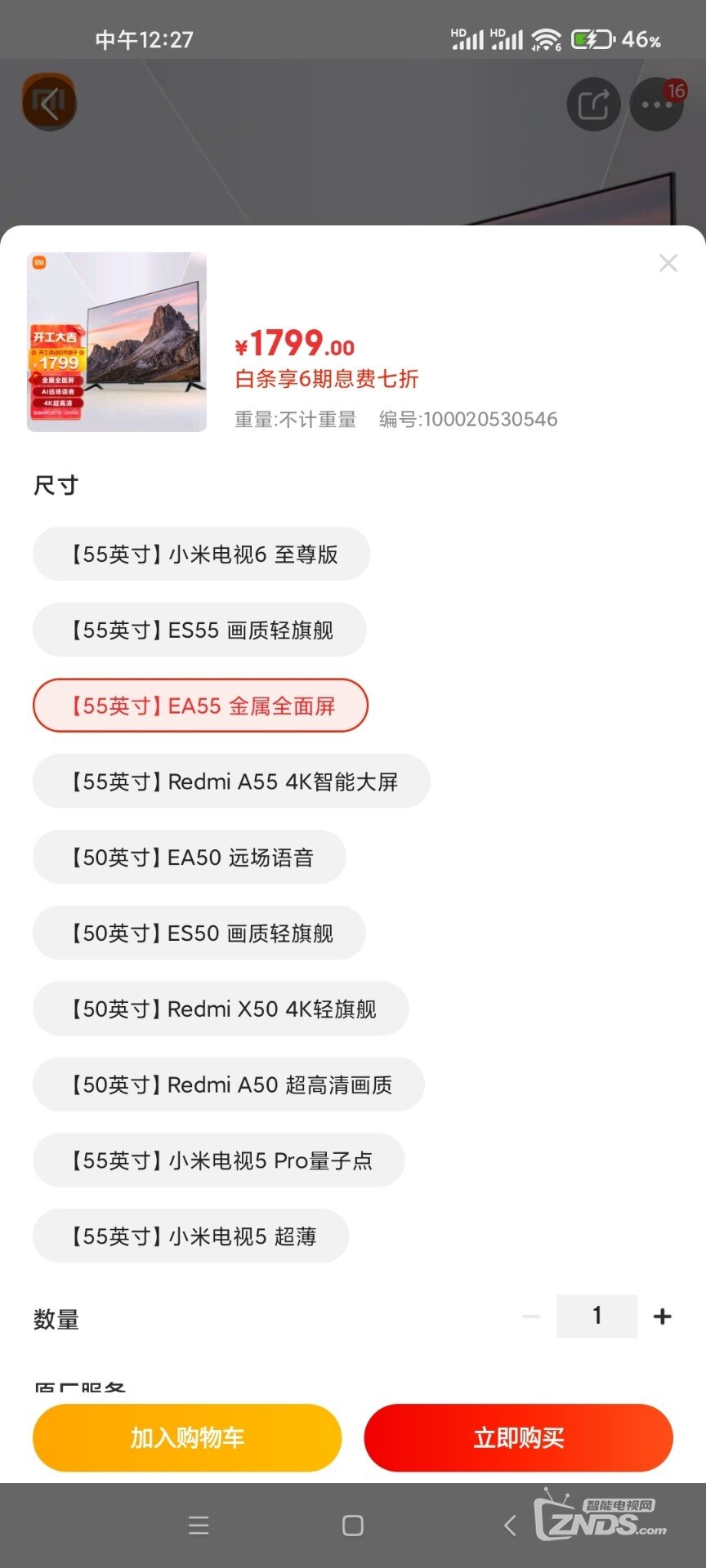The image size is (706, 1568).
Task: Decrease quantity with the minus button
Action: point(531,1316)
